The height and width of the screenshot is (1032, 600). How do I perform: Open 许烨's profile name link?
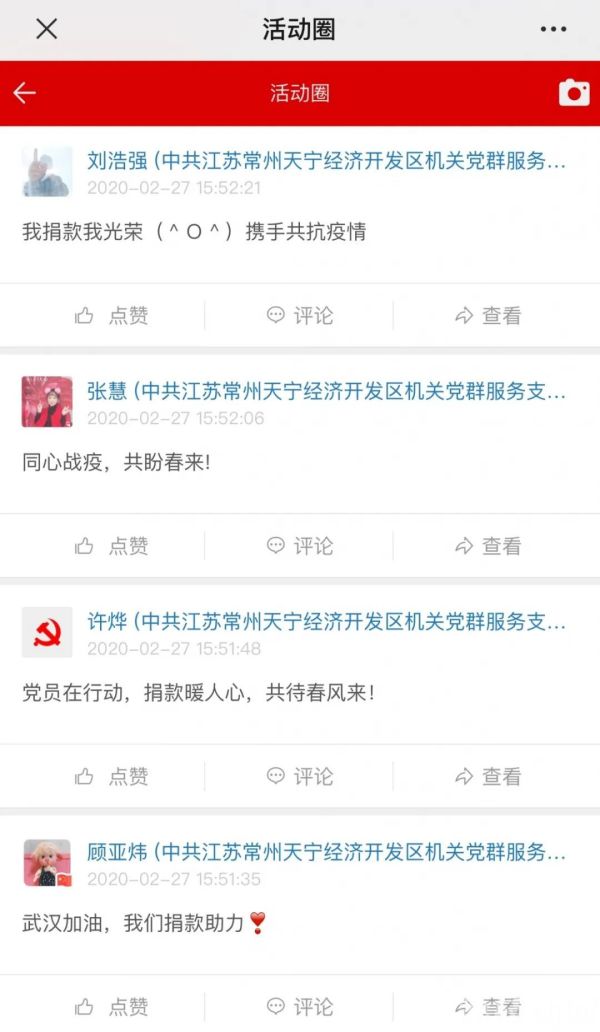point(326,622)
